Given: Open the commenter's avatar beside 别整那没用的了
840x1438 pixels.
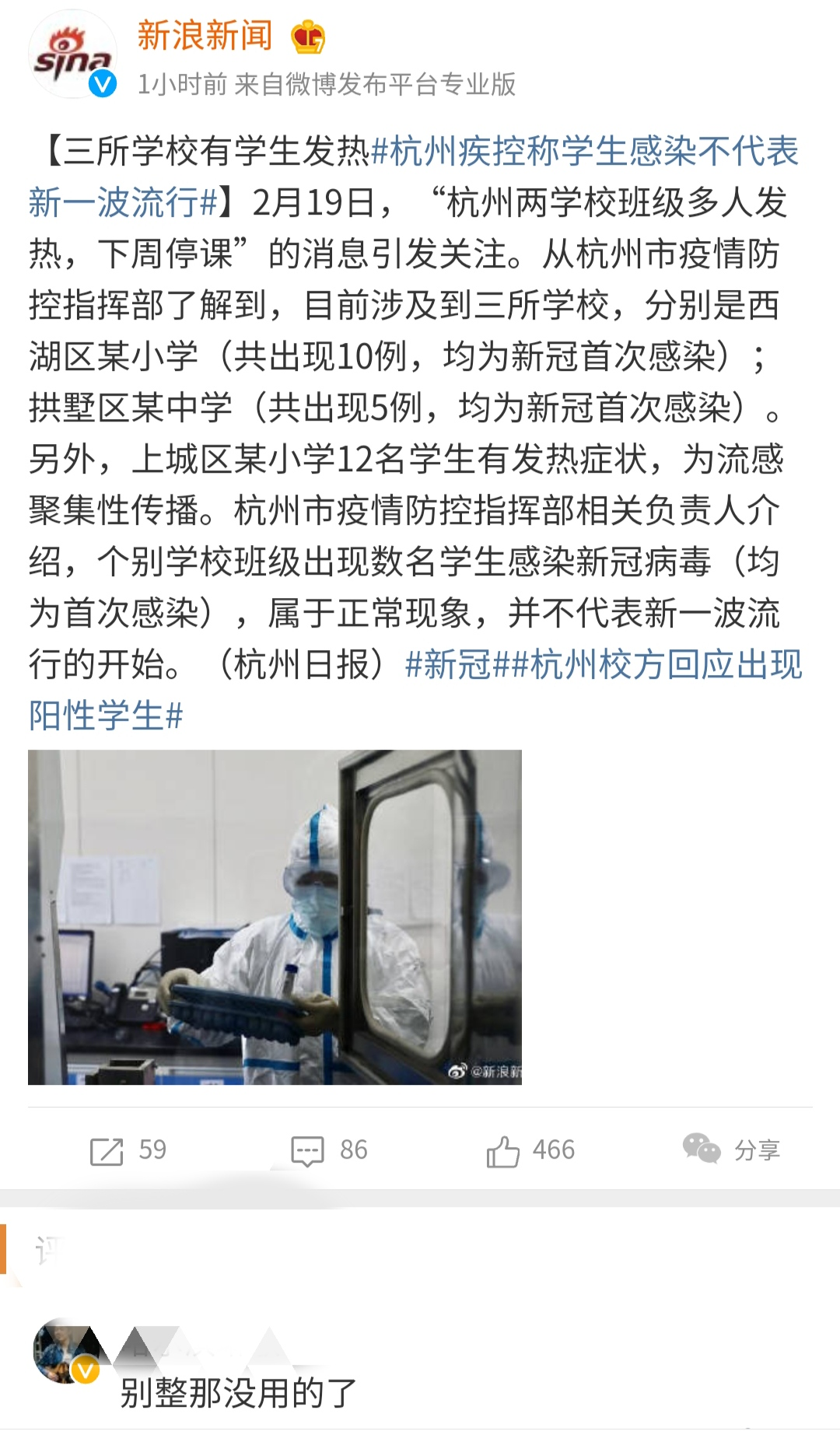Looking at the screenshot, I should coord(65,1351).
